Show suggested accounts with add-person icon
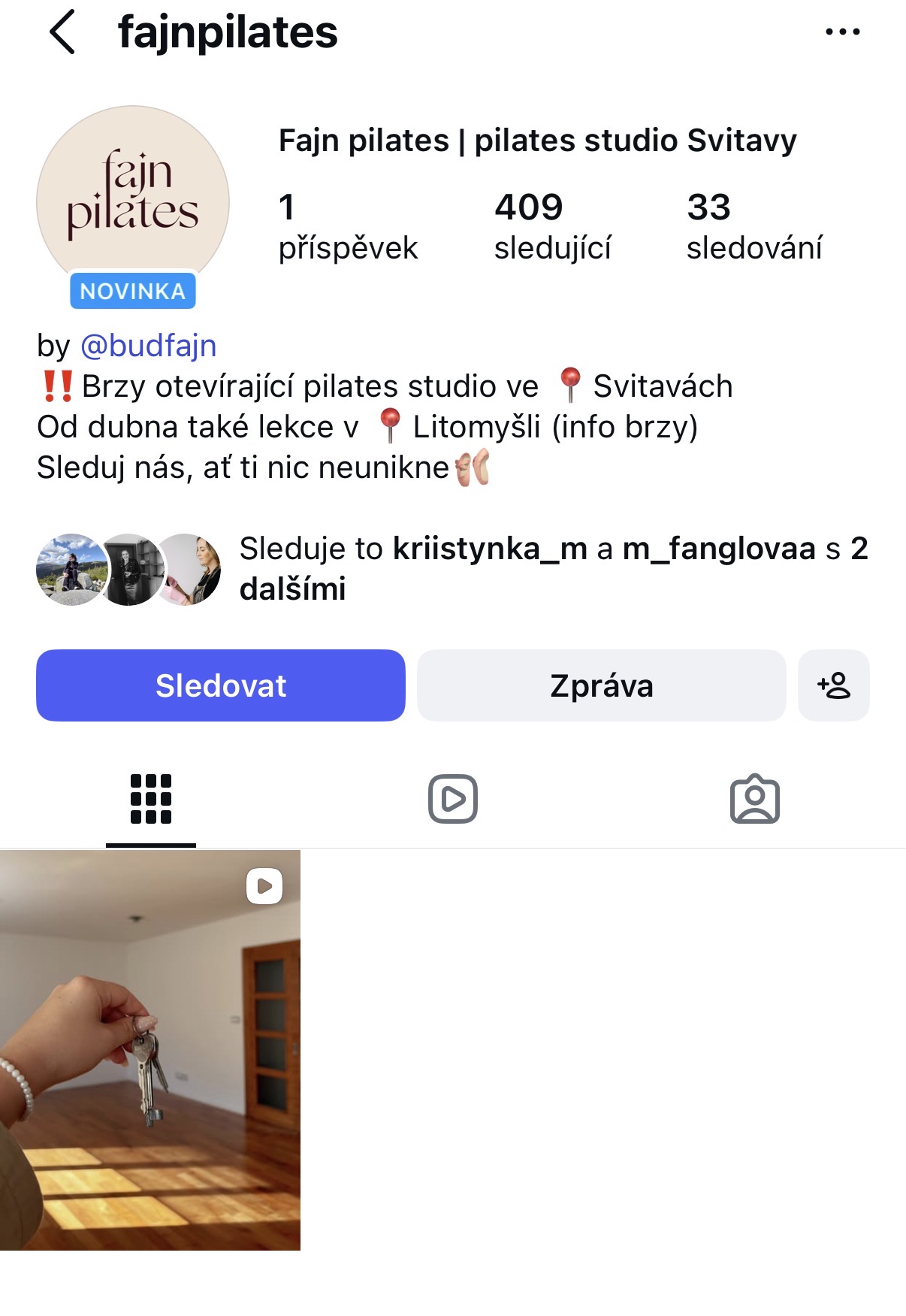Screen dimensions: 906x1316 point(833,685)
